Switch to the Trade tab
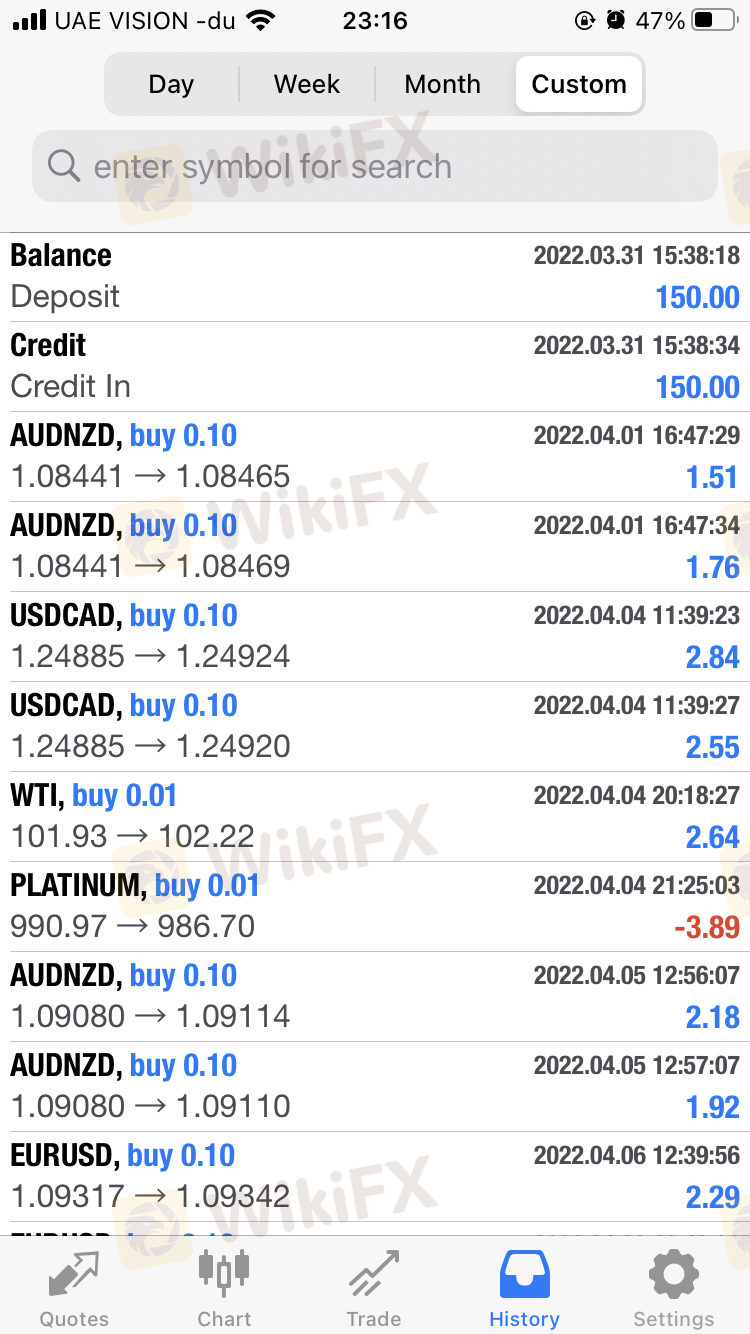Image resolution: width=750 pixels, height=1334 pixels. [374, 1289]
